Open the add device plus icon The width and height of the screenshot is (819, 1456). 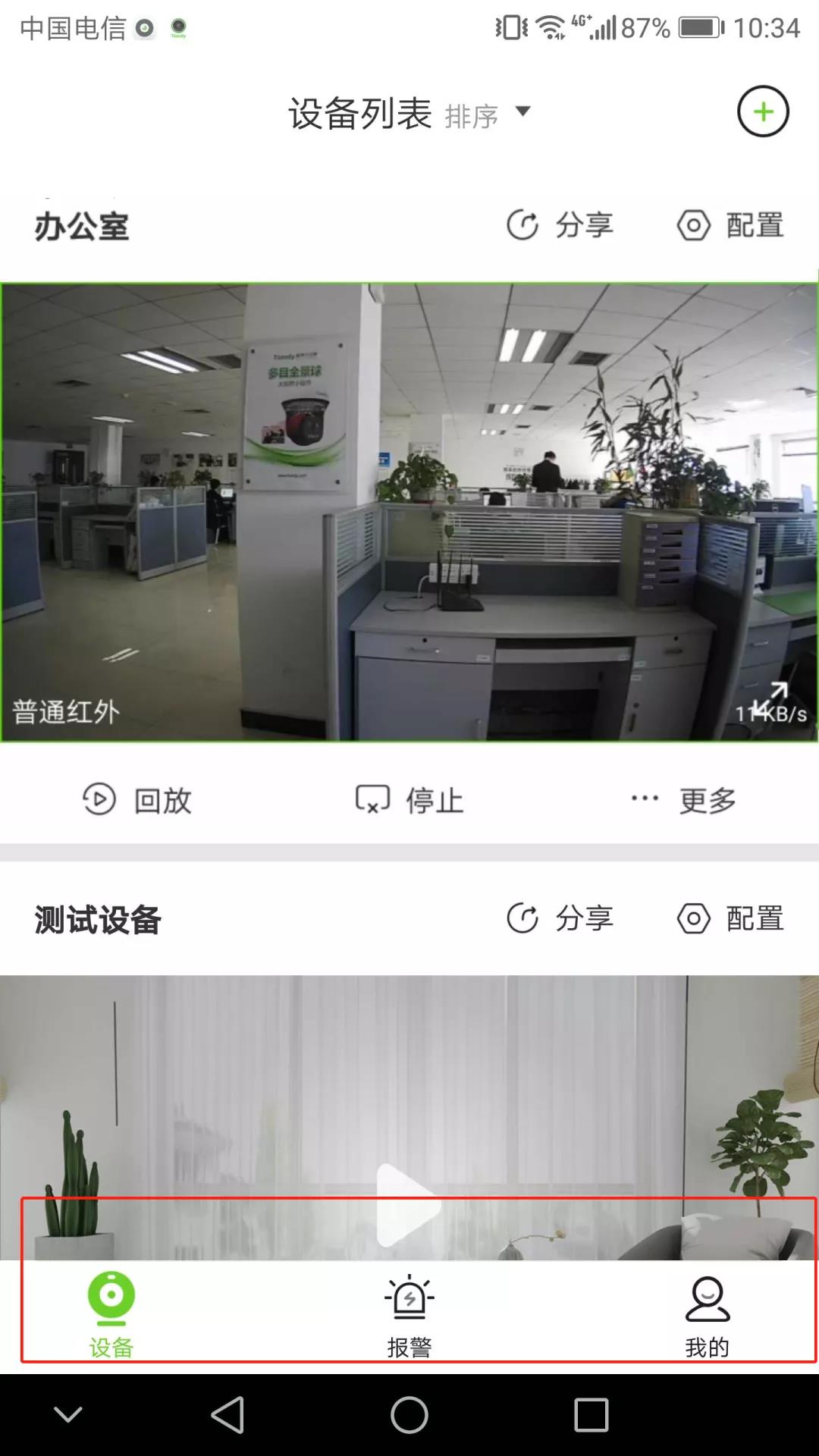coord(764,111)
